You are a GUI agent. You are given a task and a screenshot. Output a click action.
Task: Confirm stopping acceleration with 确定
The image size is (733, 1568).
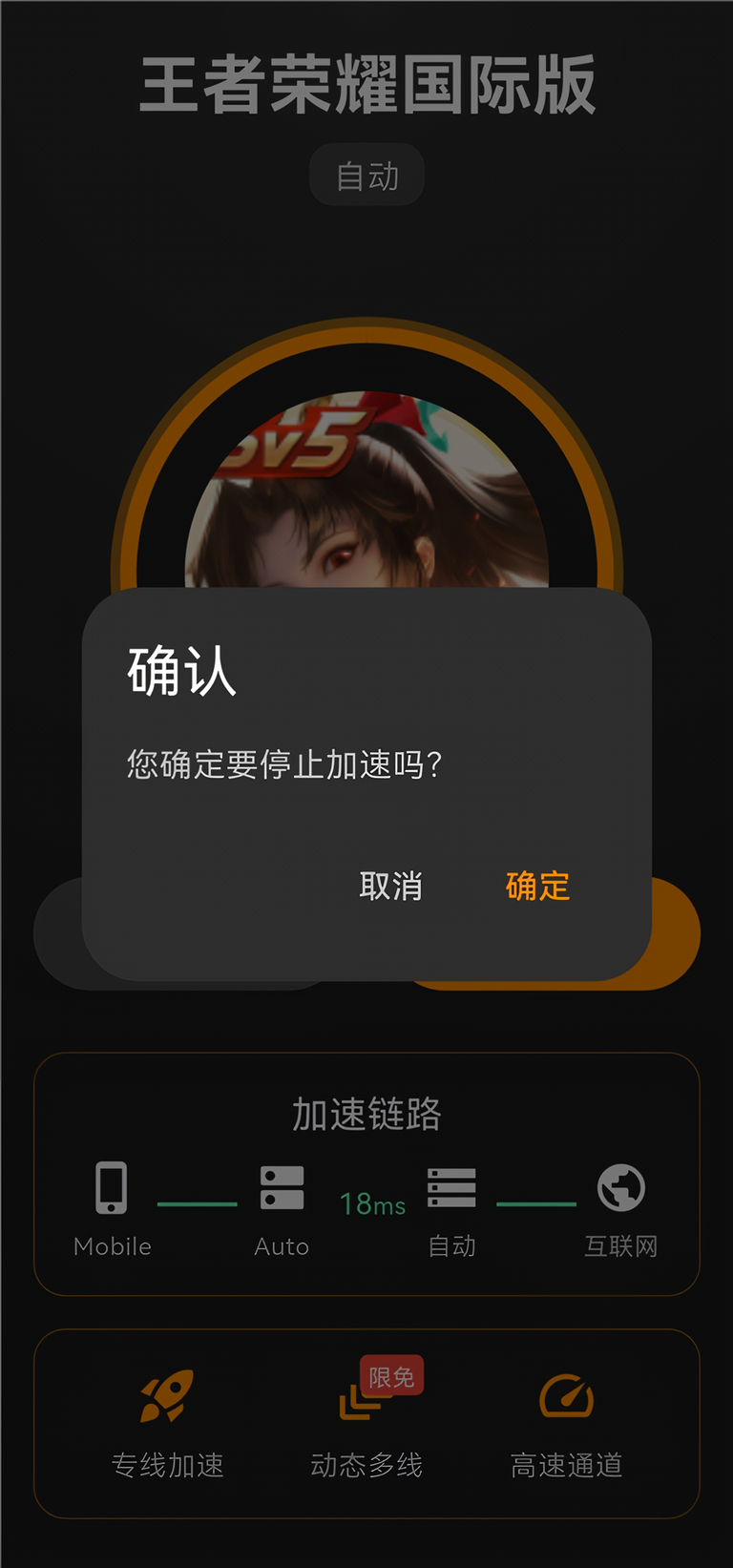[x=537, y=886]
